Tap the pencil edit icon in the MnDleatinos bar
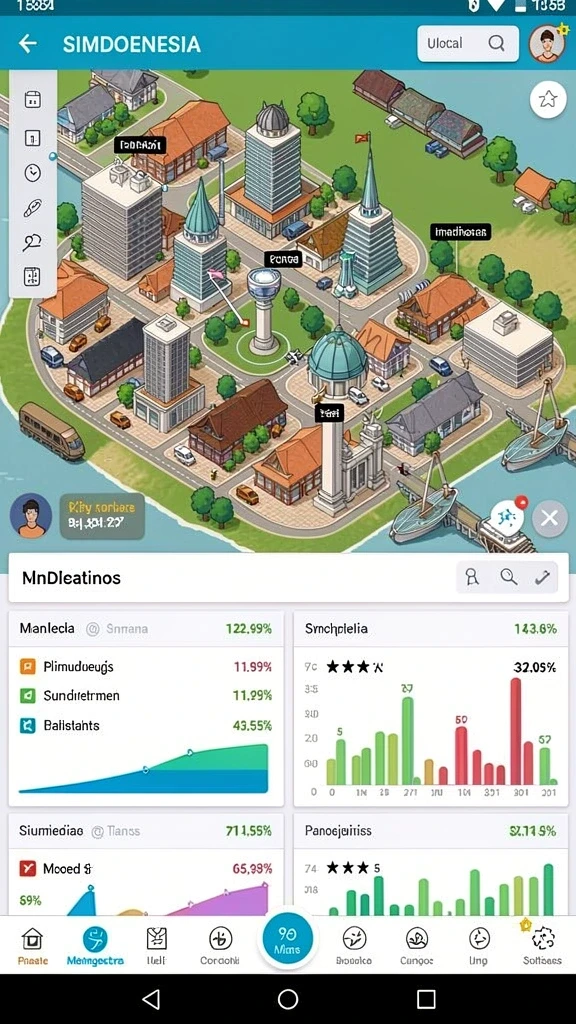 click(542, 577)
